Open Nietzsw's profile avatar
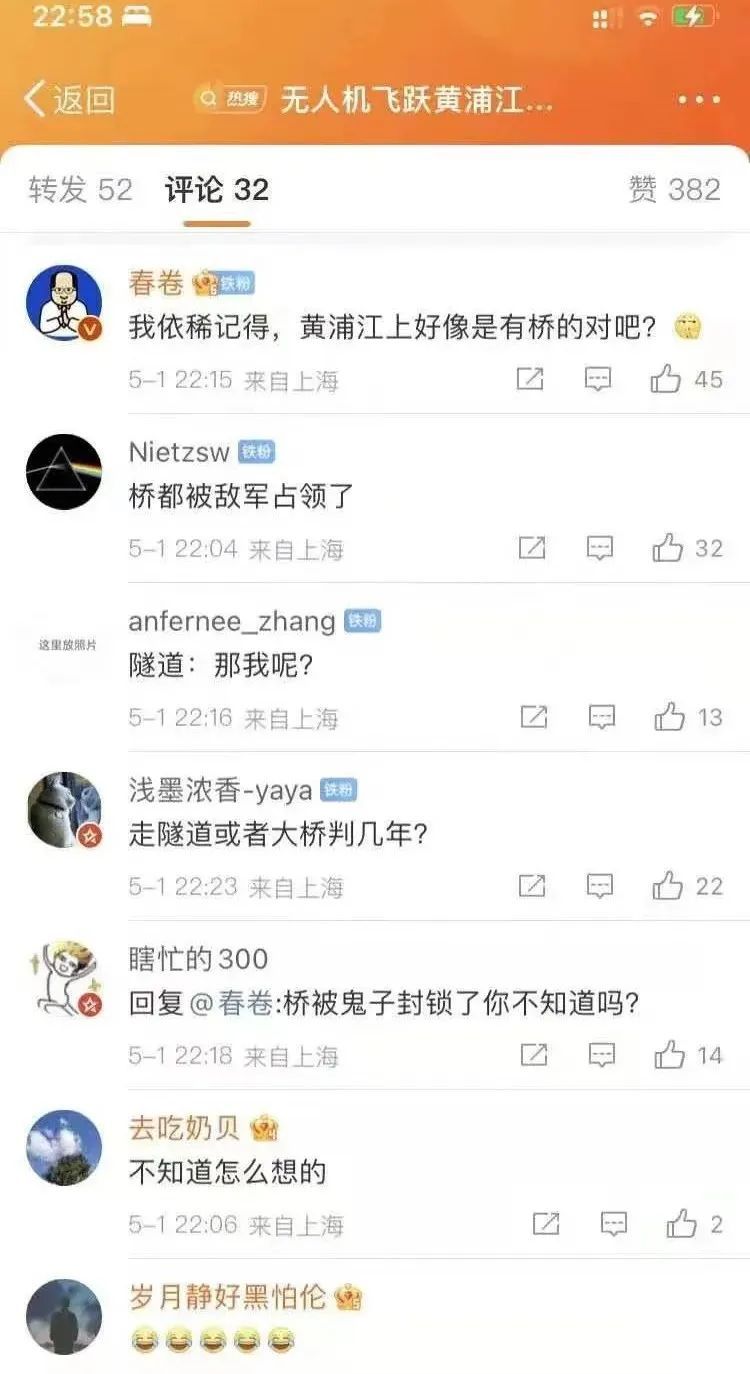 coord(64,472)
